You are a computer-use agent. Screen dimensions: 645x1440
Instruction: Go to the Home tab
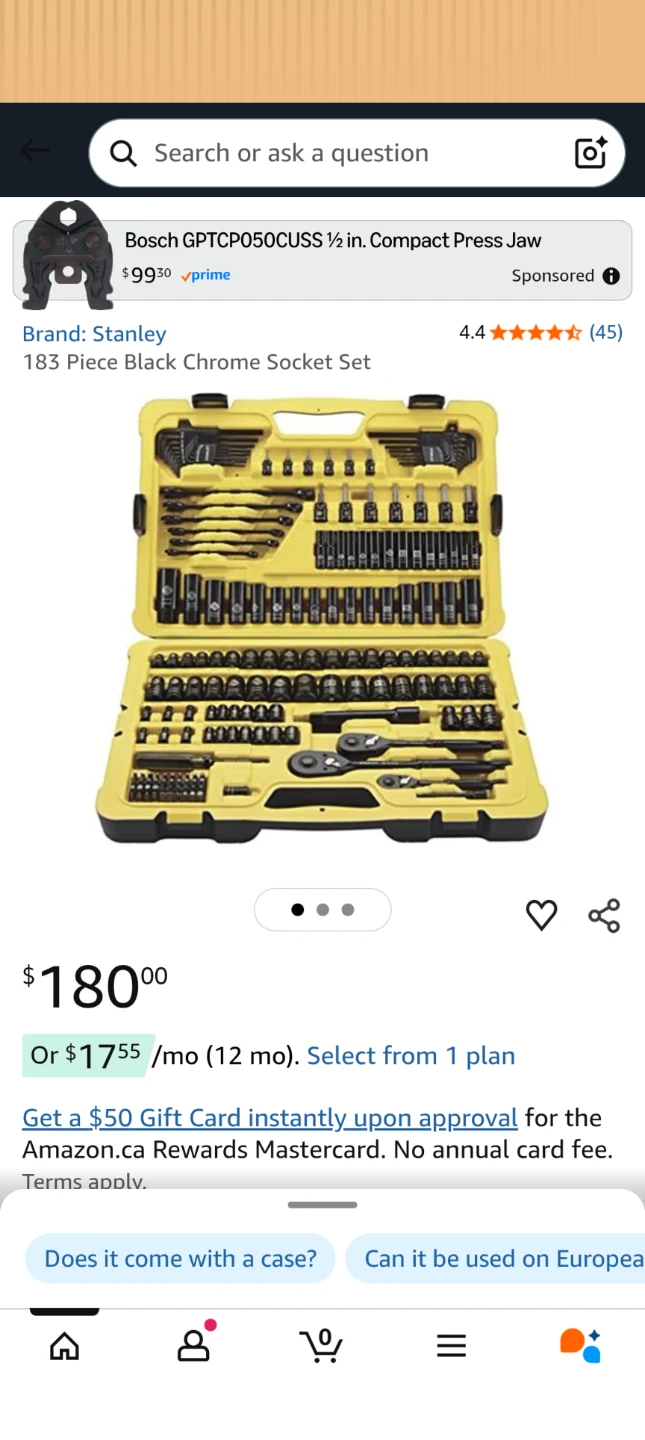click(64, 1346)
